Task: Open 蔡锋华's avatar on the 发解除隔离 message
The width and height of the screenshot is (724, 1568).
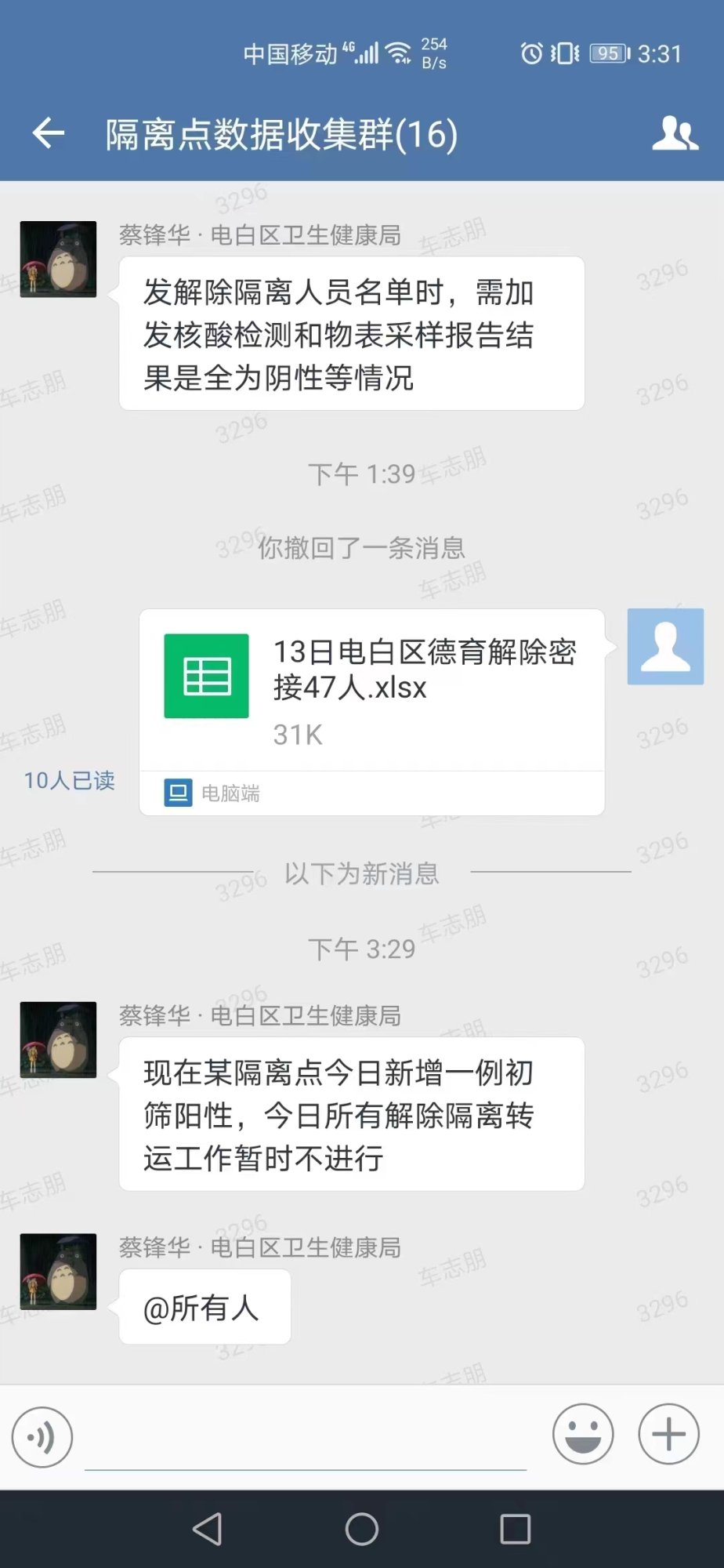Action: pyautogui.click(x=58, y=260)
